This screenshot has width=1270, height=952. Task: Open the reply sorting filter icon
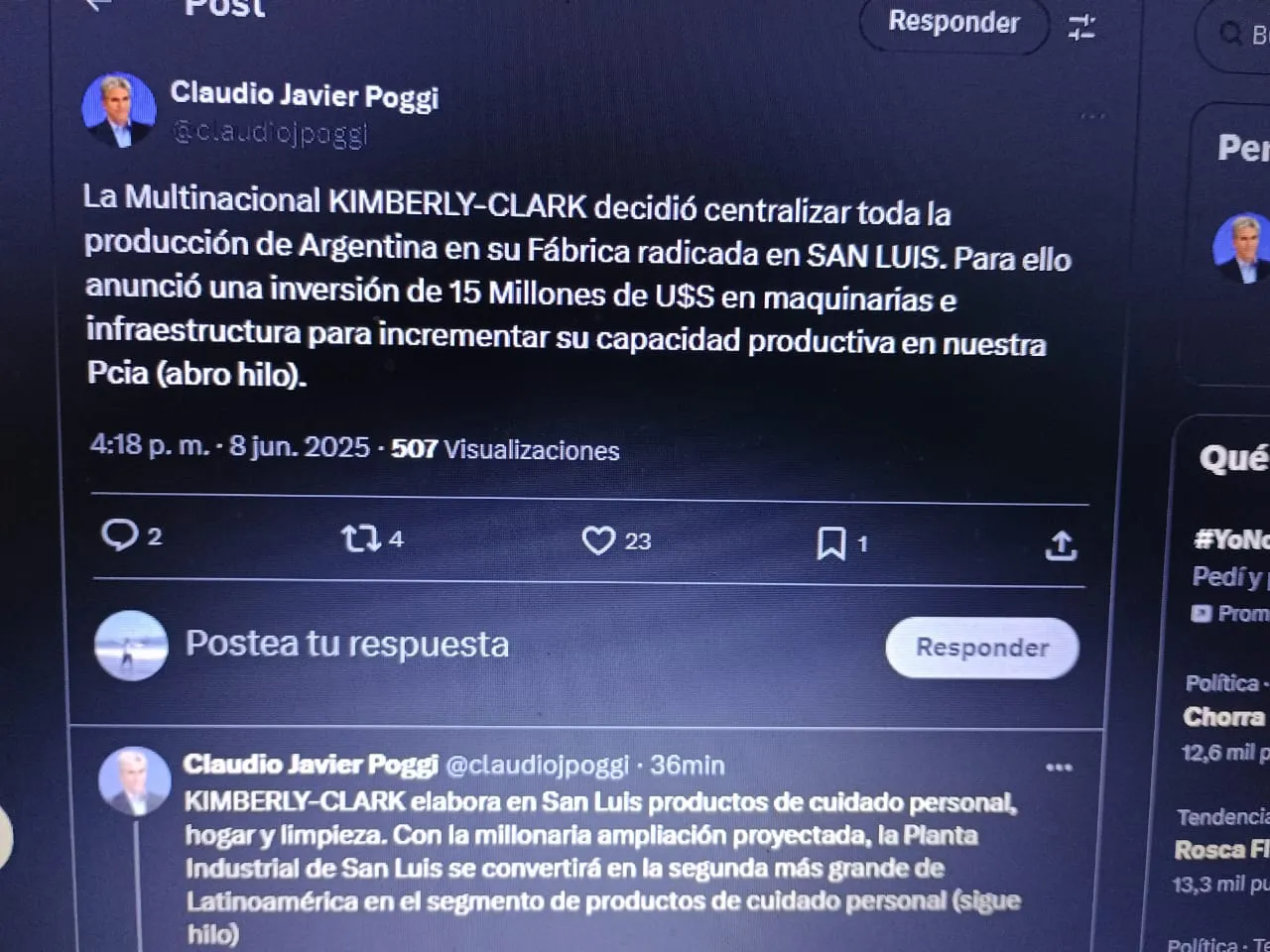pyautogui.click(x=1081, y=27)
